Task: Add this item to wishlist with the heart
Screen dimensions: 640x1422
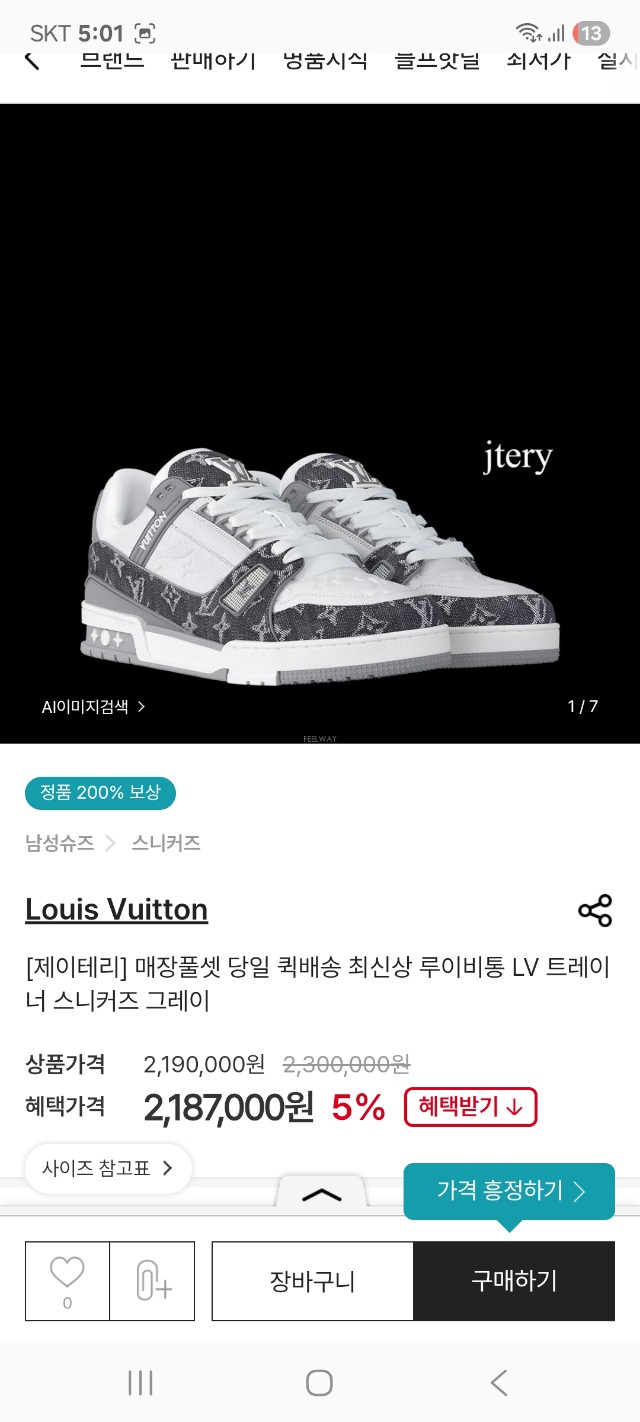Action: (x=67, y=1280)
